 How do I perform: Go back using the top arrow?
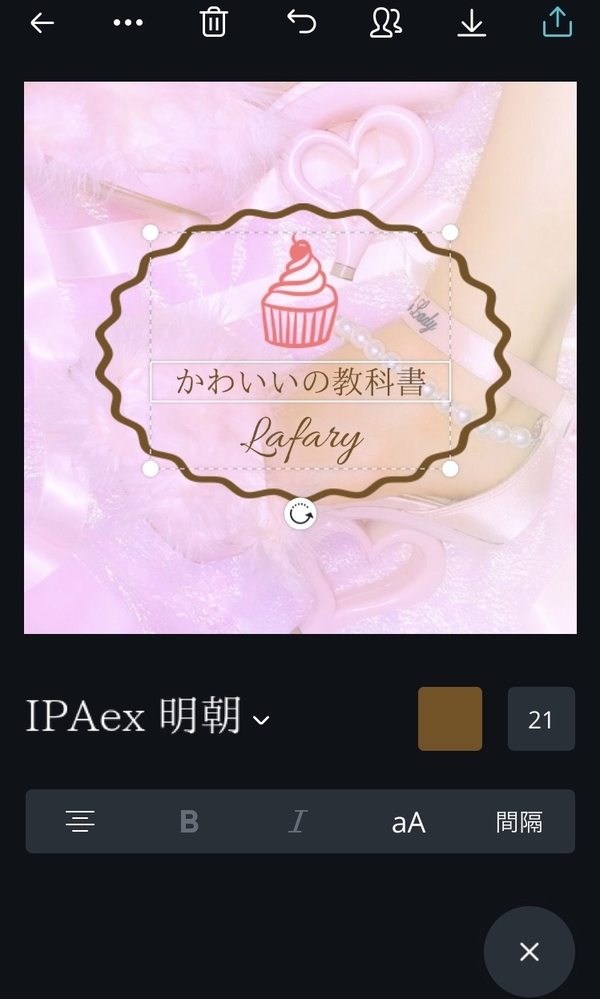(42, 23)
